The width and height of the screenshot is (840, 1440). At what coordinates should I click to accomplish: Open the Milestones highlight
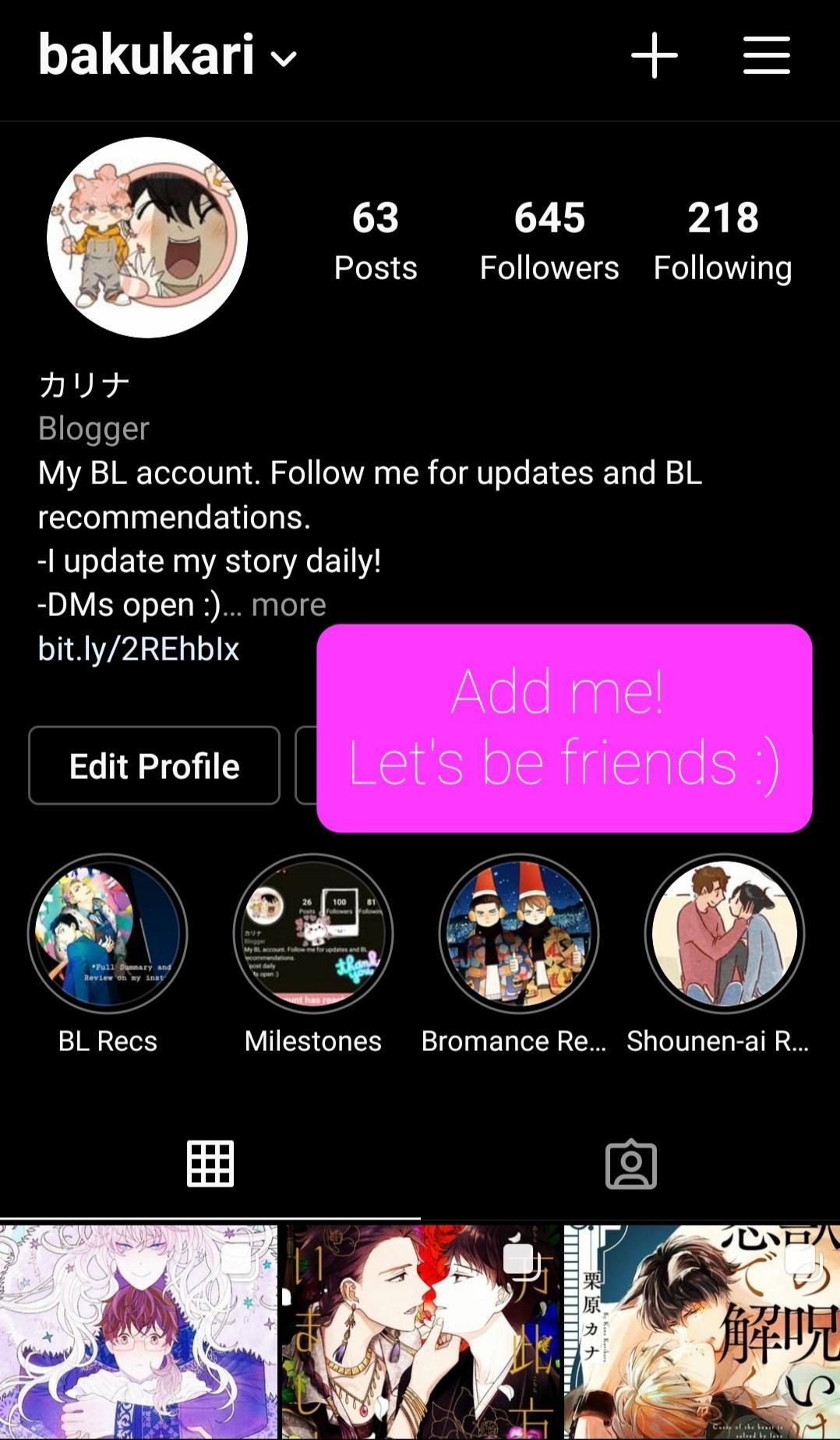[x=313, y=934]
